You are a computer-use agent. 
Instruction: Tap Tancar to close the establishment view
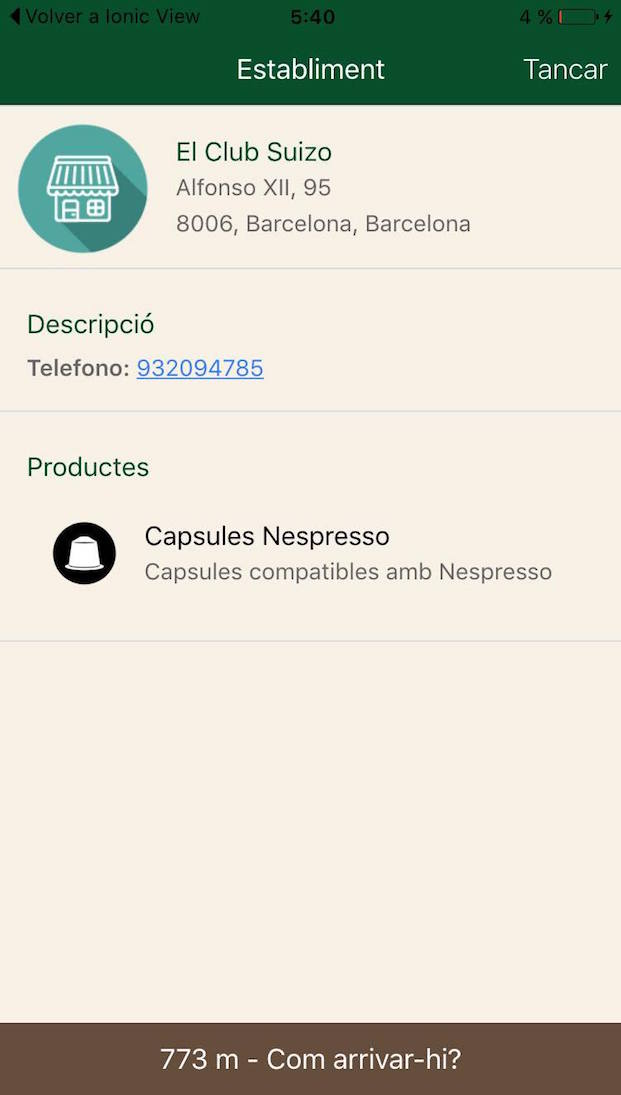click(x=565, y=69)
